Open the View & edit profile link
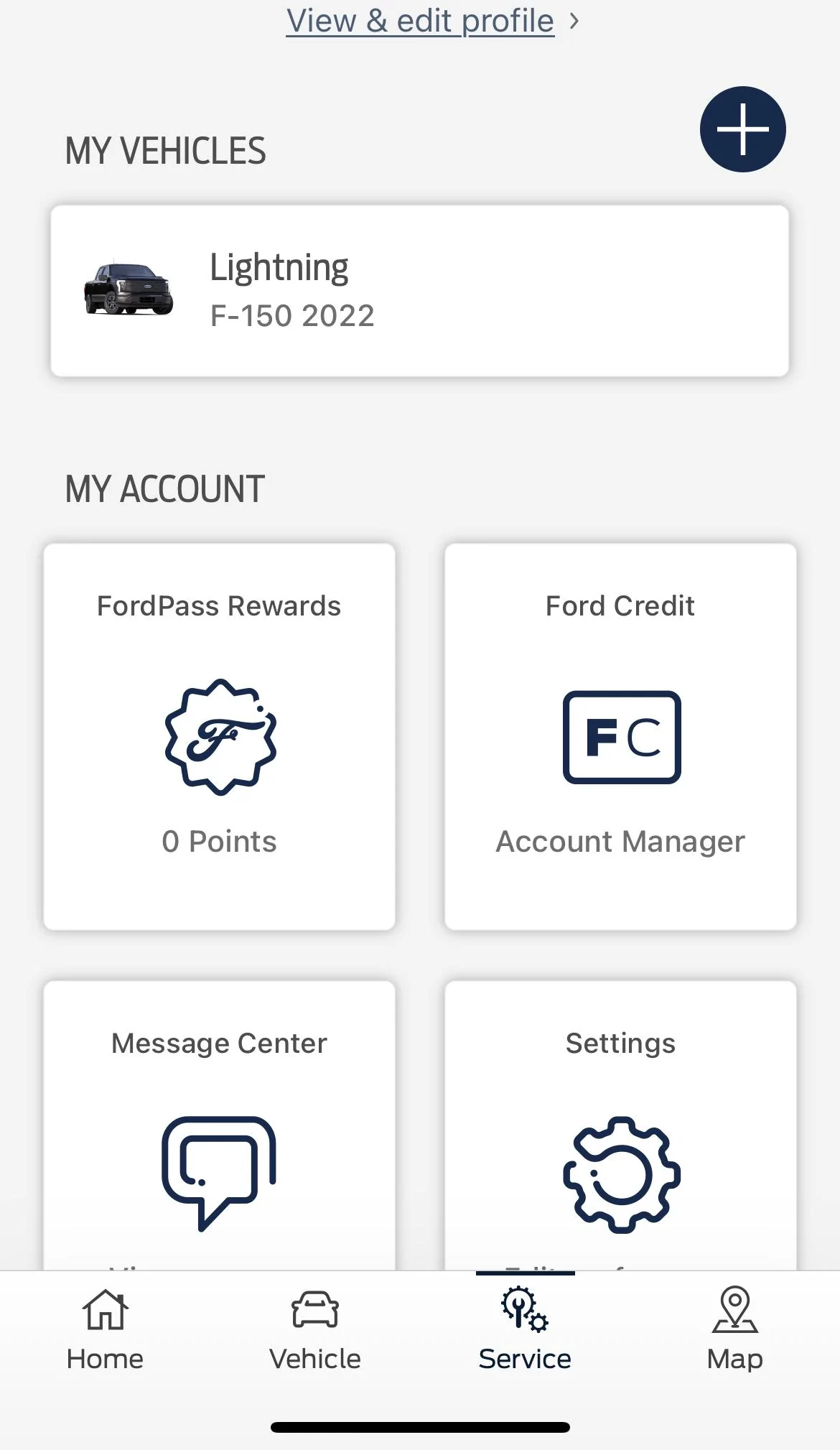Viewport: 840px width, 1450px height. (x=421, y=21)
